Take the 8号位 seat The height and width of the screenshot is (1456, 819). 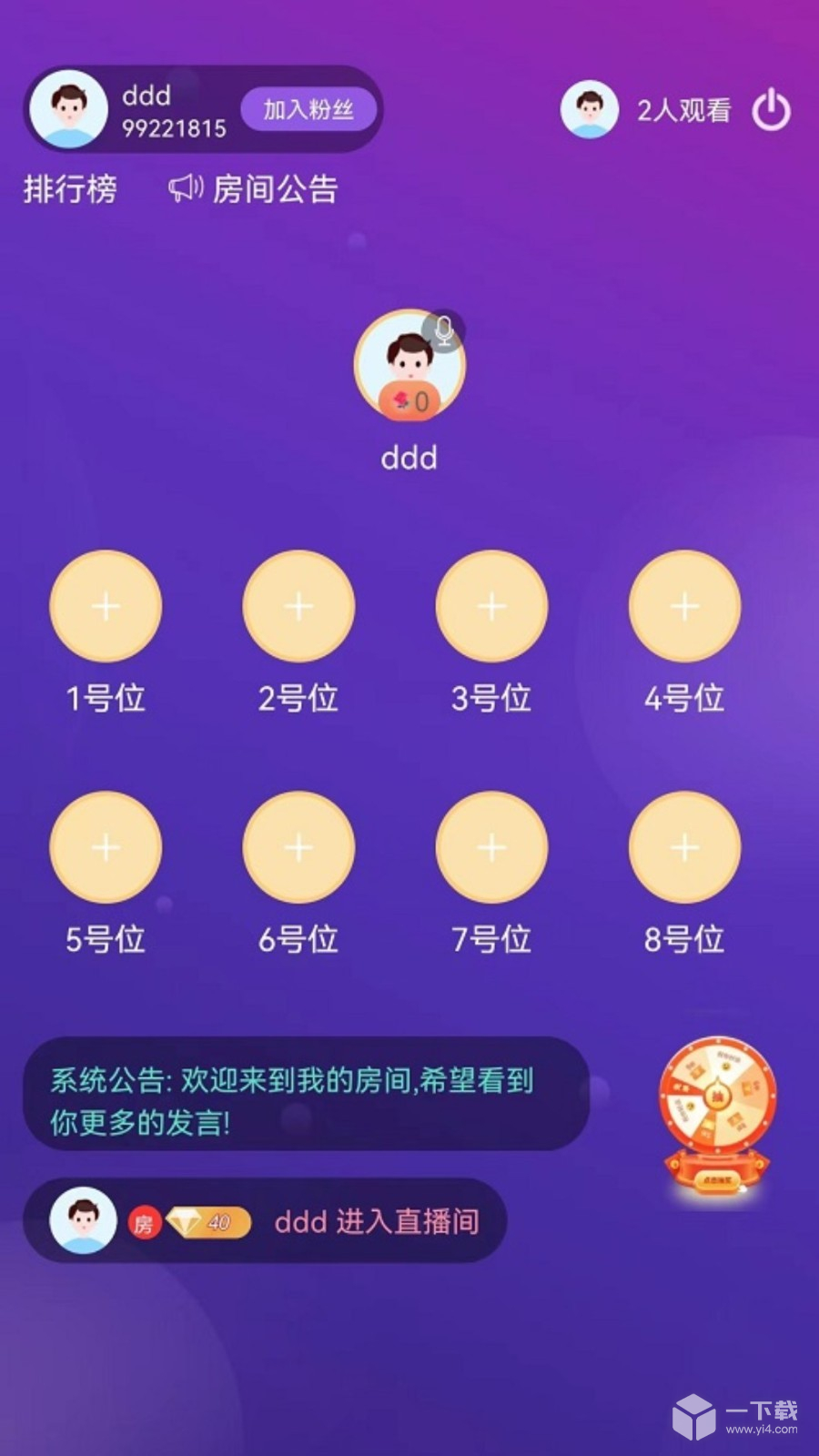(684, 847)
